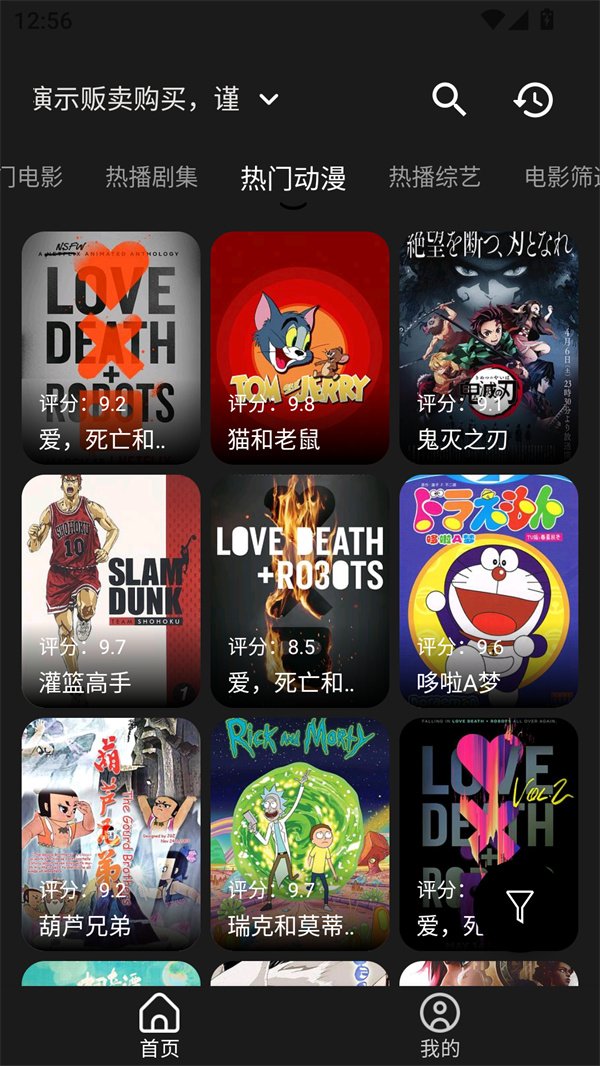Image resolution: width=600 pixels, height=1066 pixels.
Task: Open the 猫和老鼠 card
Action: tap(300, 347)
